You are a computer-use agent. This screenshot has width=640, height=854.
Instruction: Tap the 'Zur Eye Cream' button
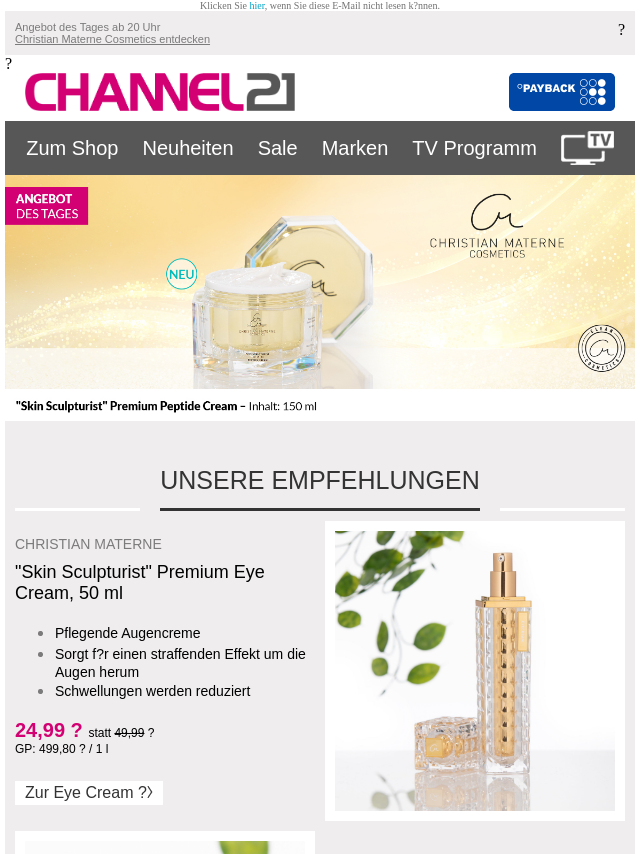[89, 793]
